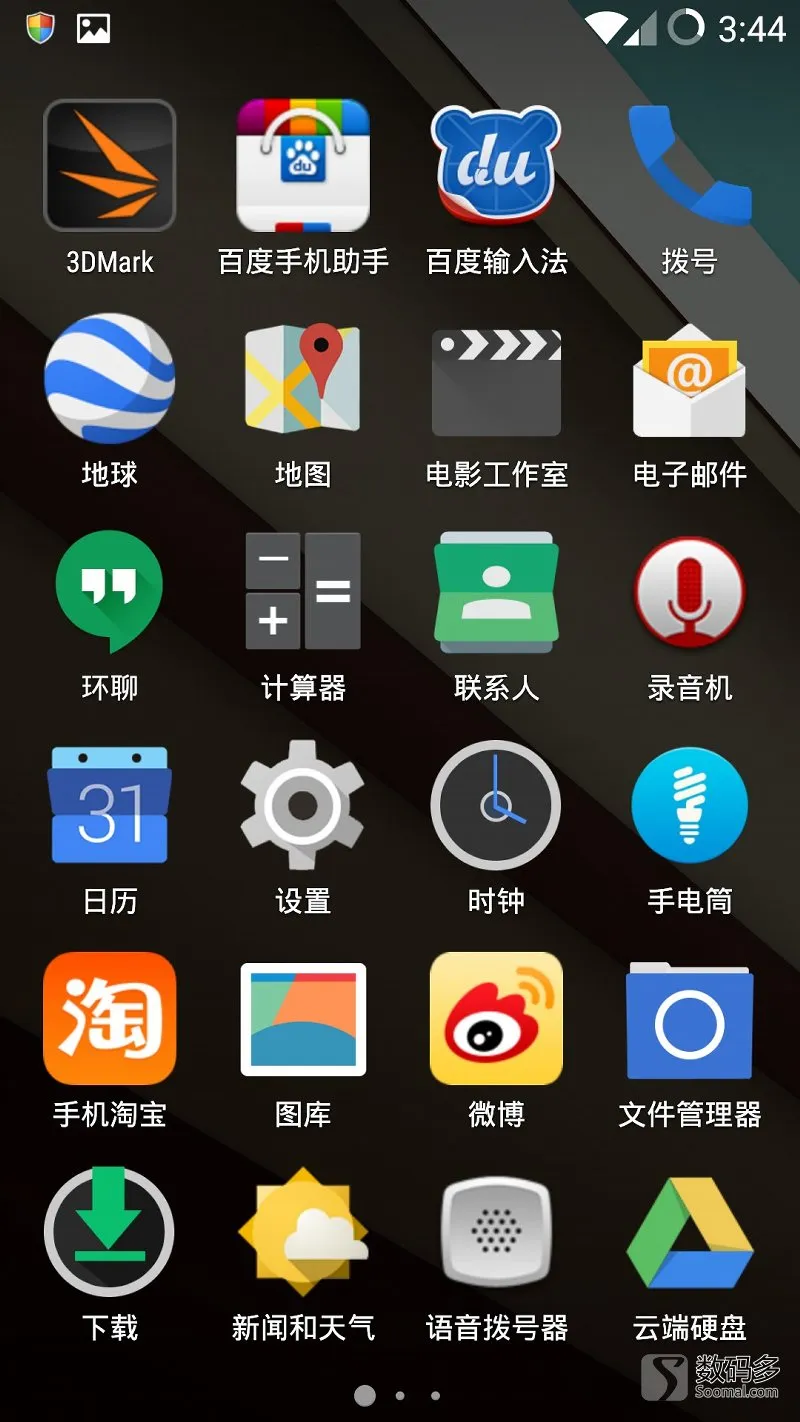Open 手机淘宝 app
800x1422 pixels.
click(109, 1018)
